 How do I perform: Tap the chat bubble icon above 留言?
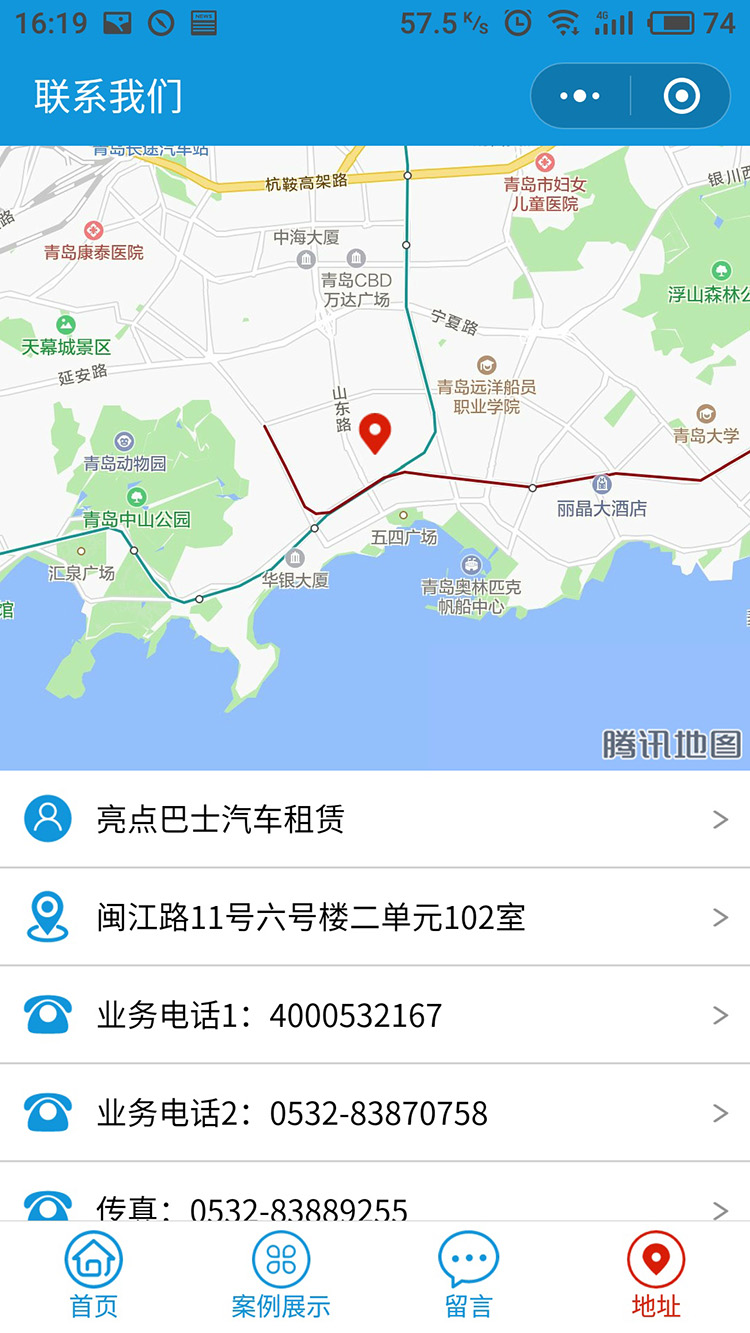pos(468,1259)
